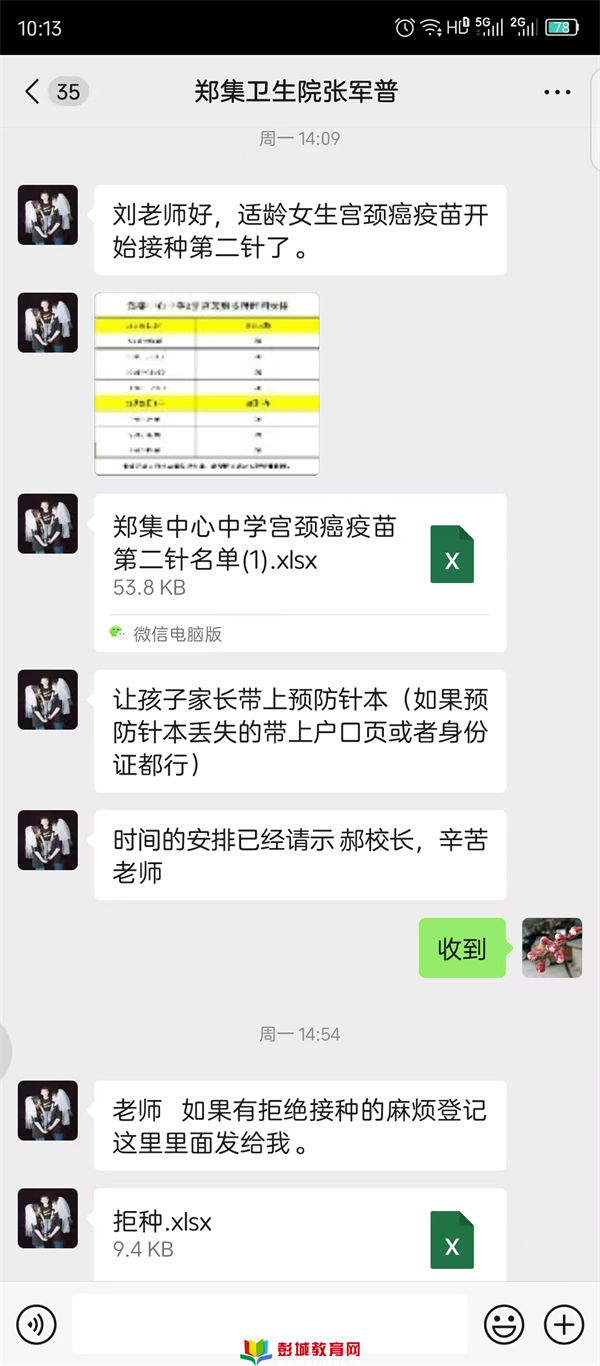Open the vaccination schedule image
The height and width of the screenshot is (1366, 600).
click(x=207, y=384)
